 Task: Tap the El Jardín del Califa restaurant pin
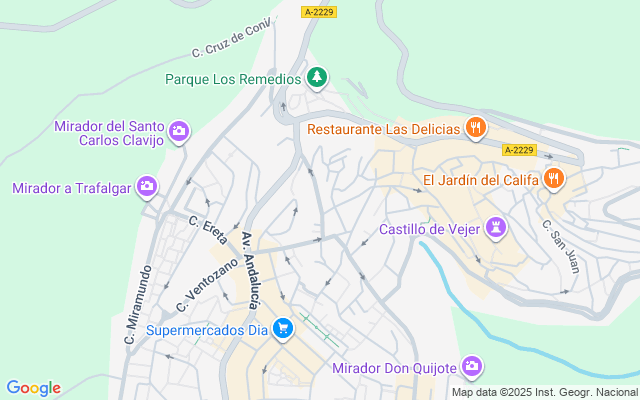tap(554, 179)
